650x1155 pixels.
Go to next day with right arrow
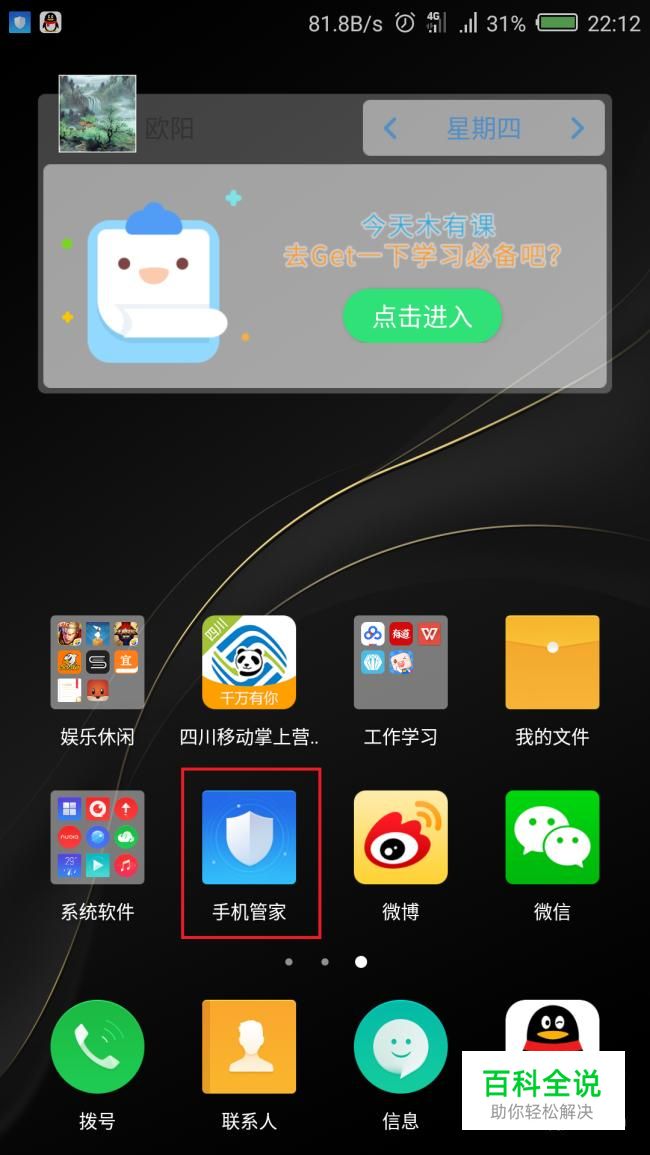tap(577, 129)
